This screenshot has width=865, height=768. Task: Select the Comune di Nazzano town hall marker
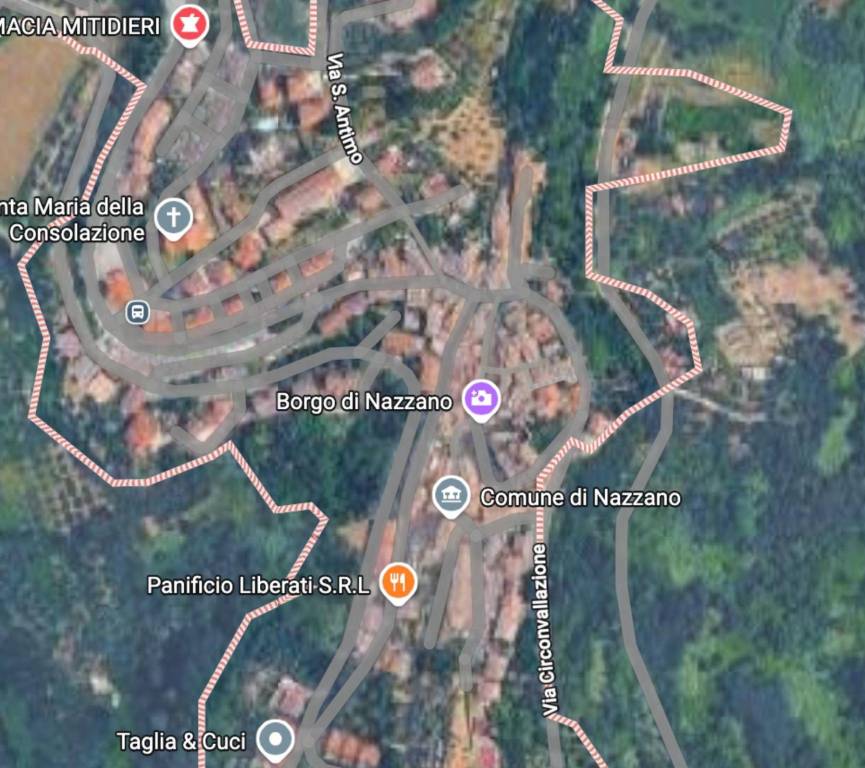[452, 496]
